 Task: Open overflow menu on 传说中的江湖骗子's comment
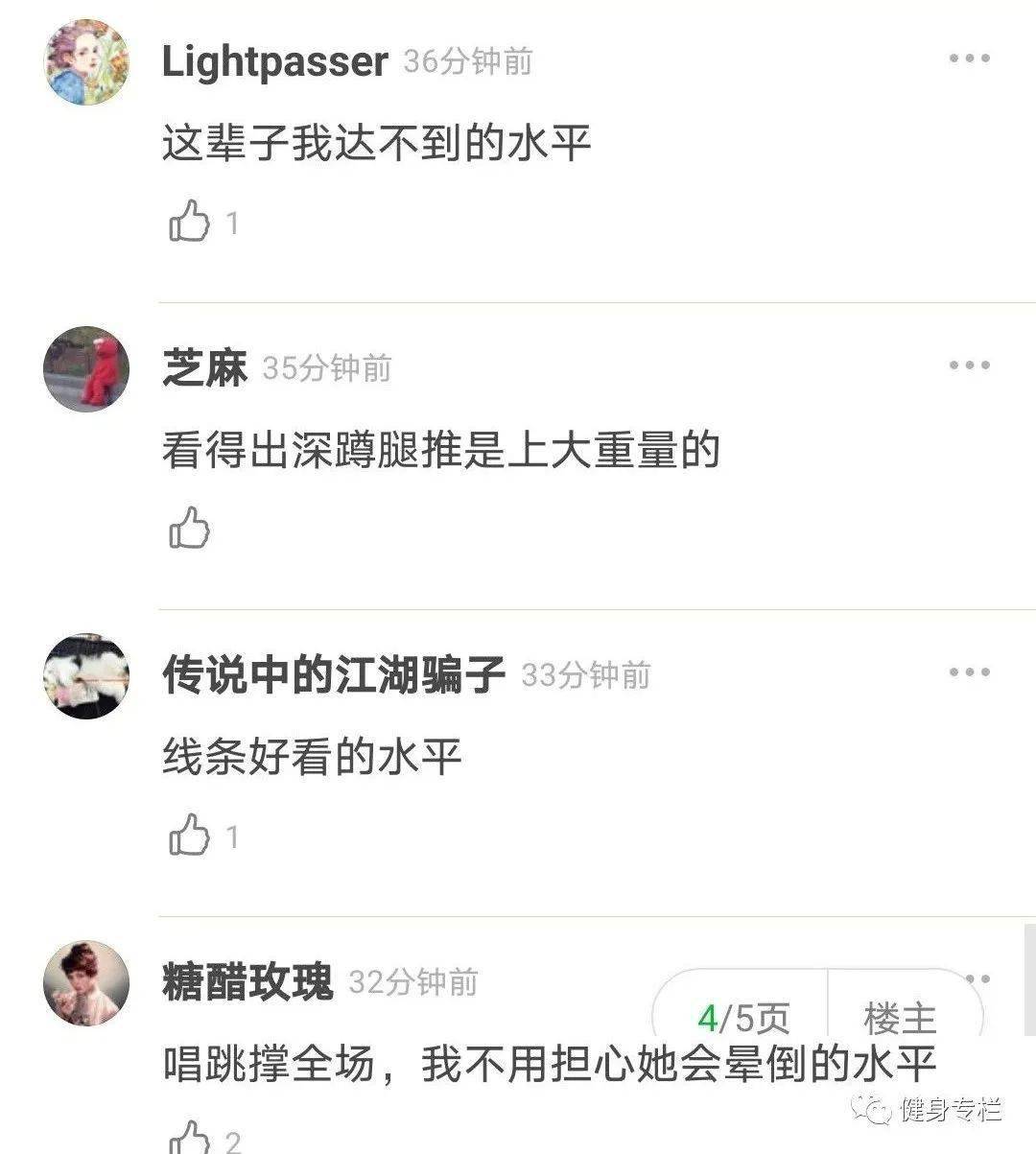coord(969,672)
